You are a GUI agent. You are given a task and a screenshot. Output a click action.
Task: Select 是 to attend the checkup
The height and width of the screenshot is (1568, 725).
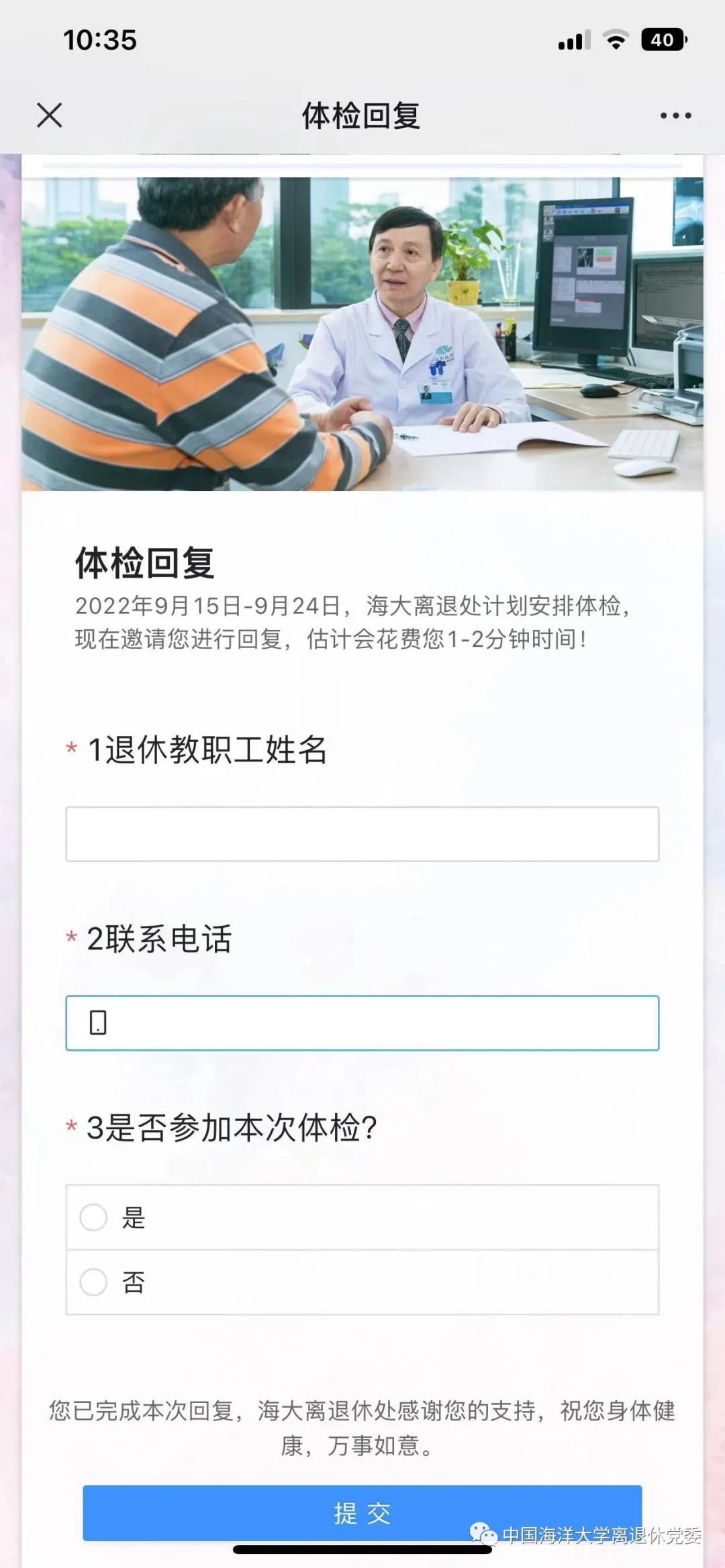pyautogui.click(x=94, y=1217)
